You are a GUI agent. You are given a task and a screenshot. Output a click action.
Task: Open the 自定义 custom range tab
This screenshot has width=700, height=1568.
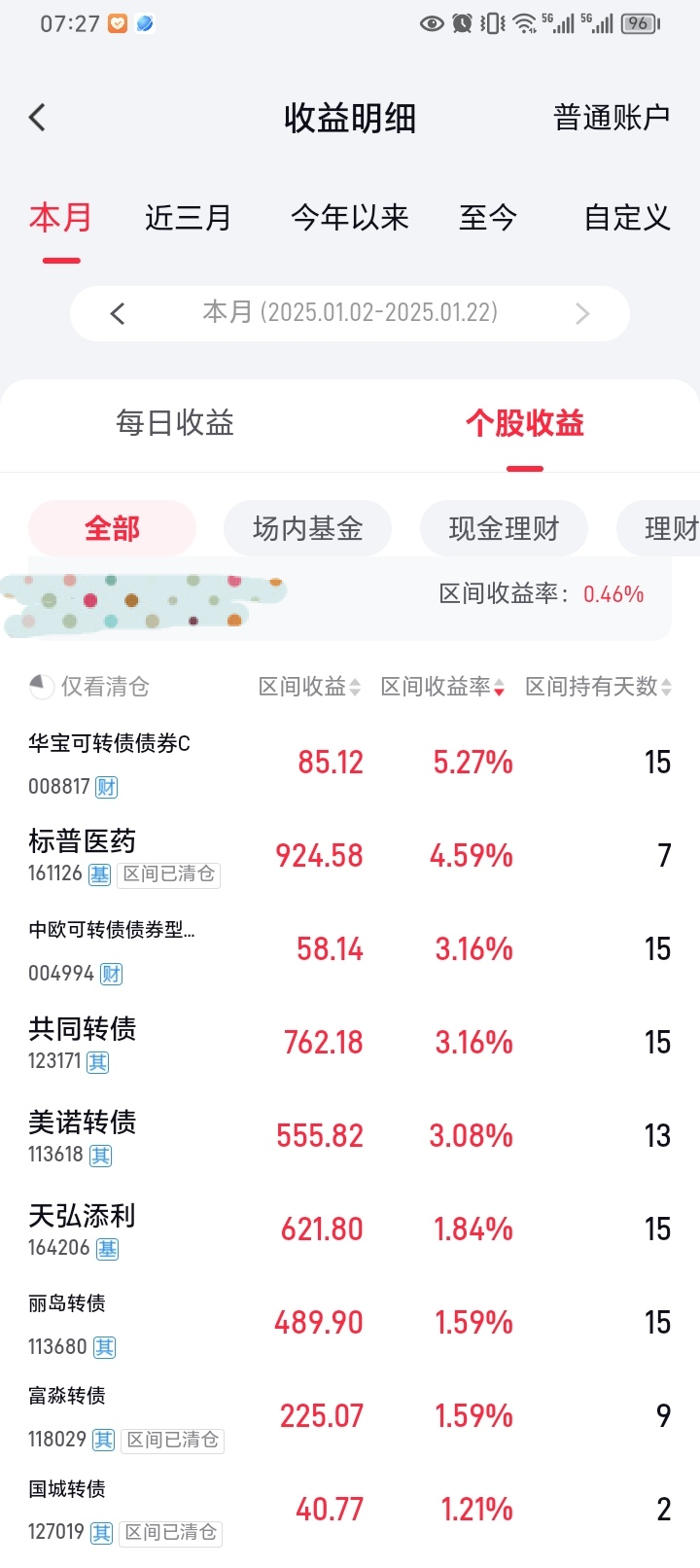click(626, 218)
